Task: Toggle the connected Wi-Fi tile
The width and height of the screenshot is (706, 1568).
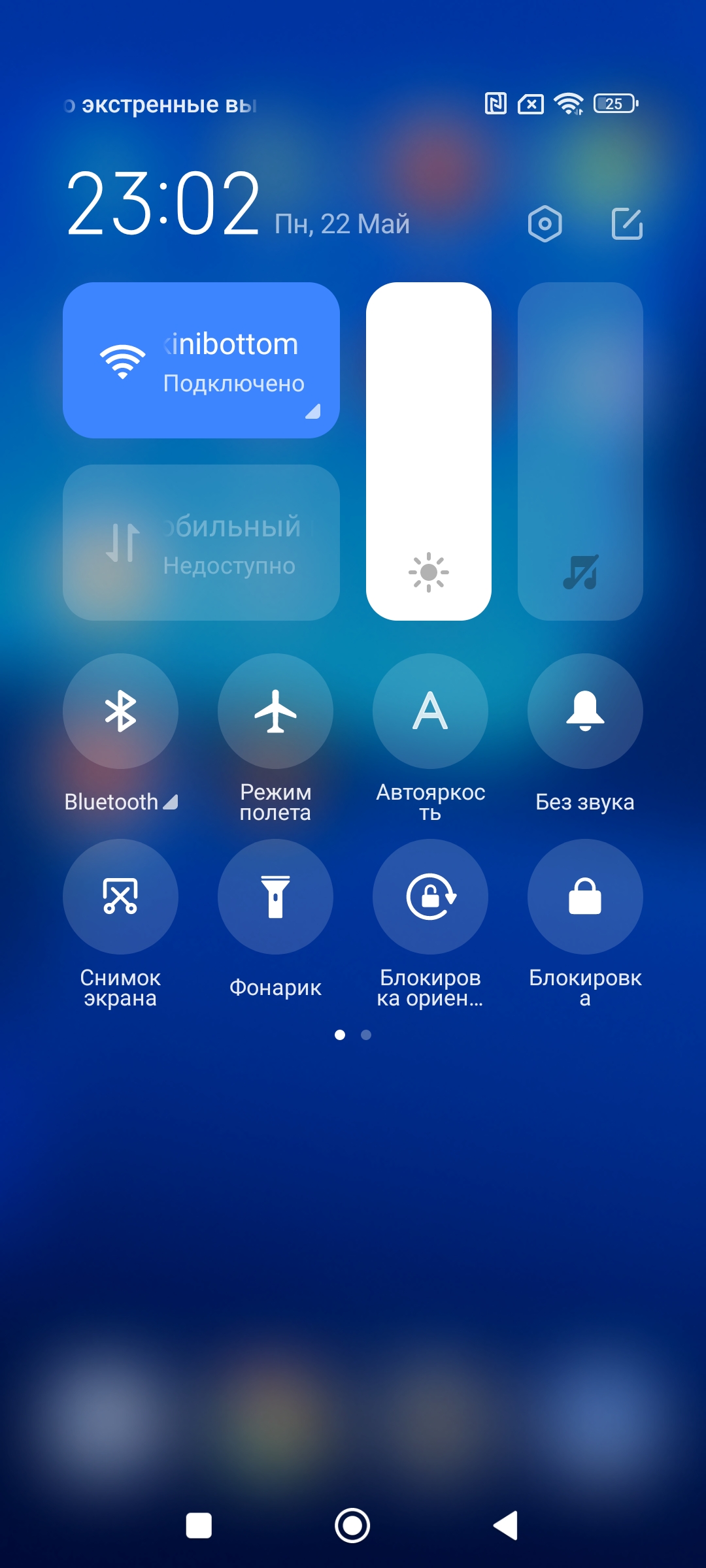Action: [x=201, y=360]
